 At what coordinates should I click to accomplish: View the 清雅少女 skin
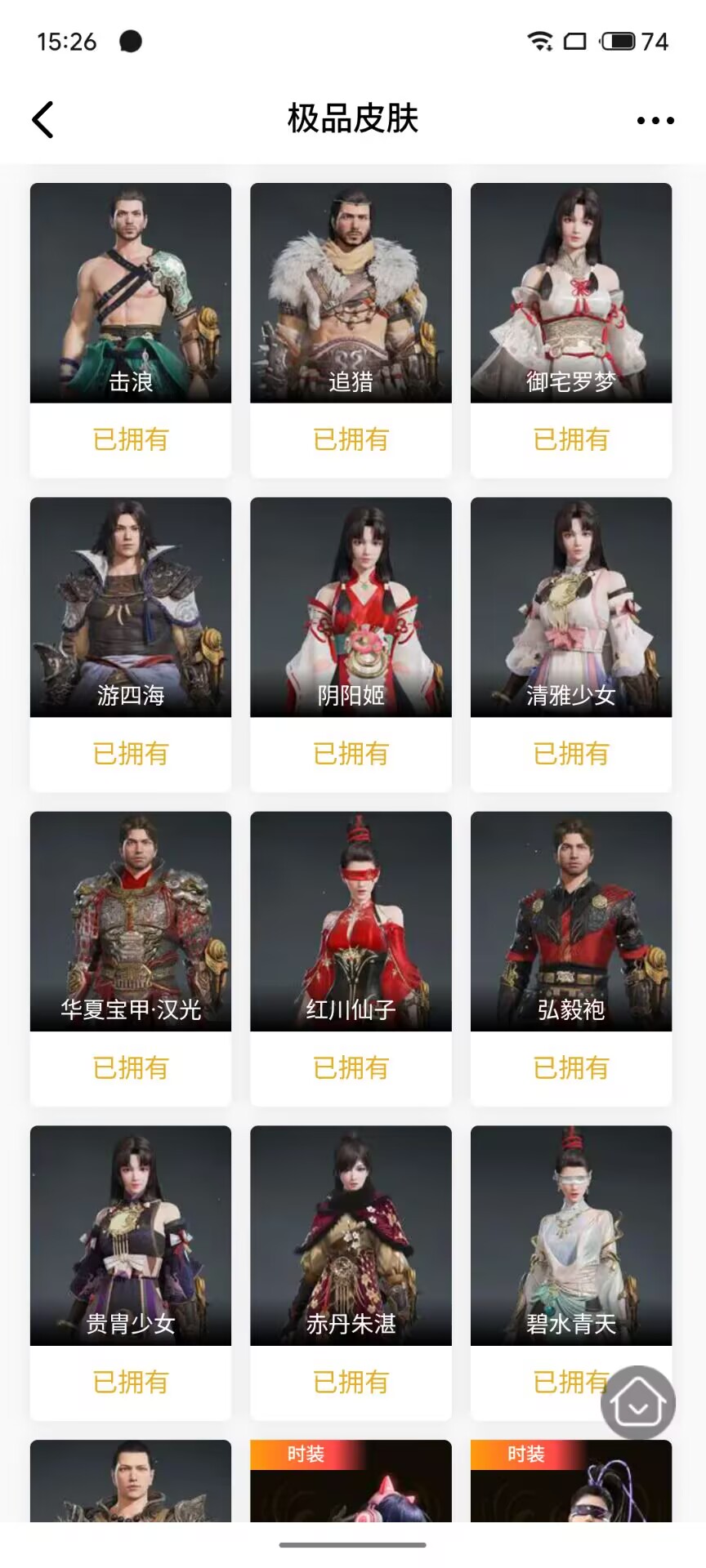[571, 608]
